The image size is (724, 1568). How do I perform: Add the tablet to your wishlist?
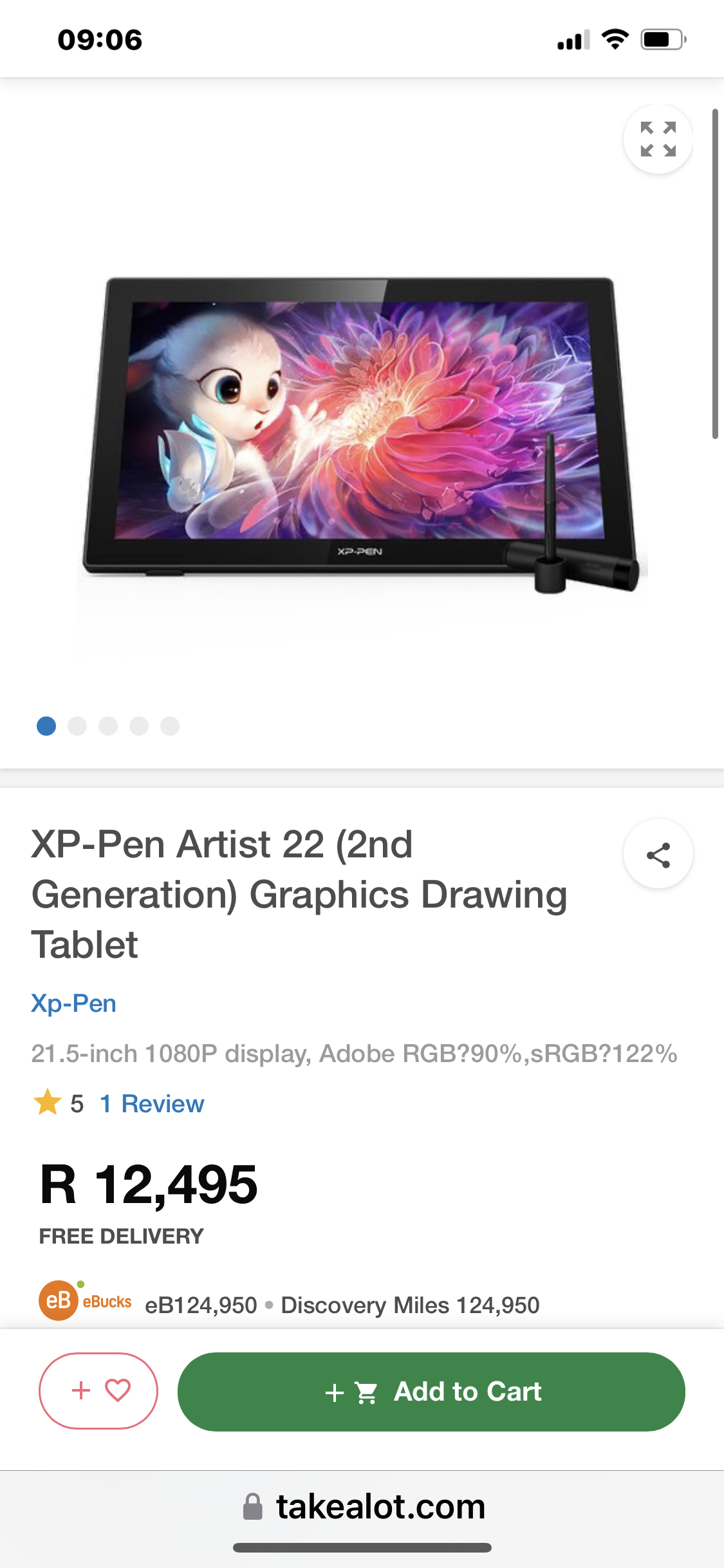(98, 1391)
